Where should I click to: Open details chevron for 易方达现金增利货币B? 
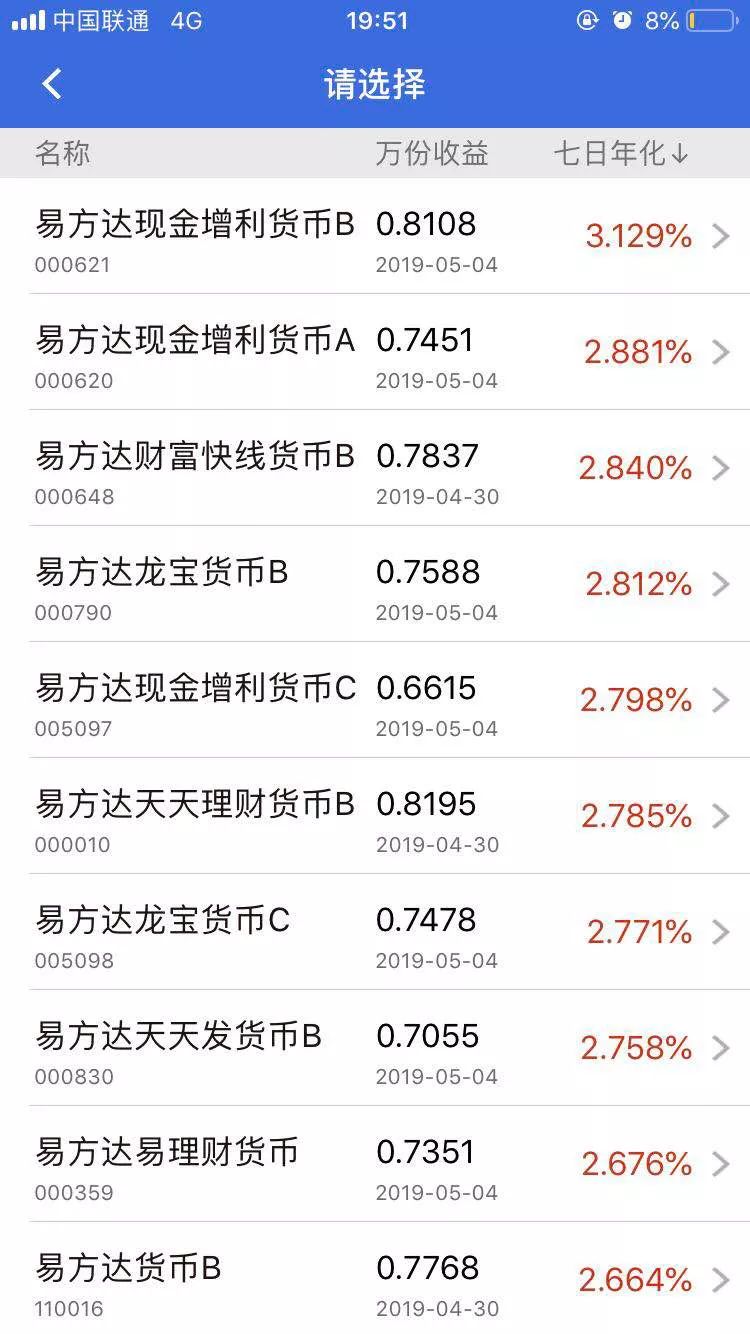click(718, 236)
